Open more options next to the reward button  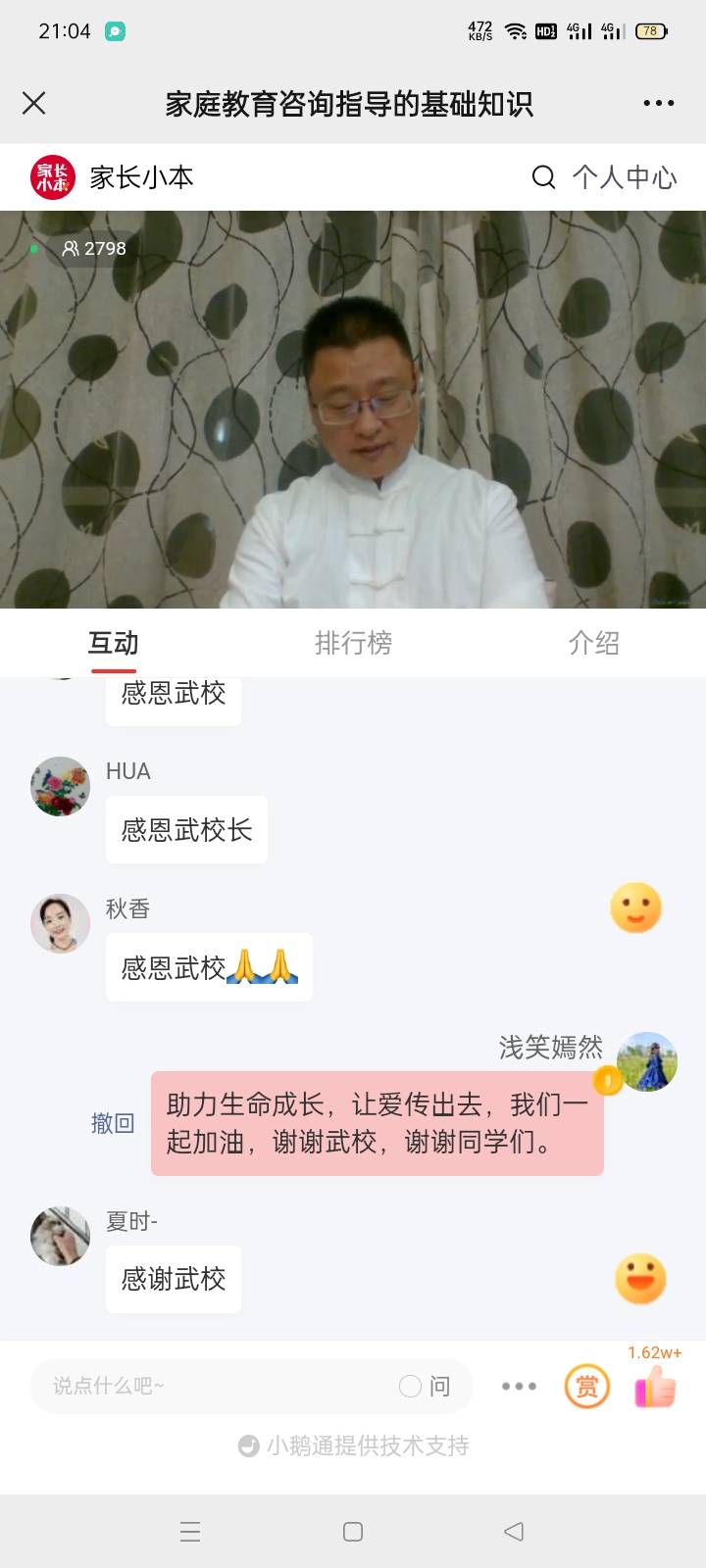pos(519,1386)
